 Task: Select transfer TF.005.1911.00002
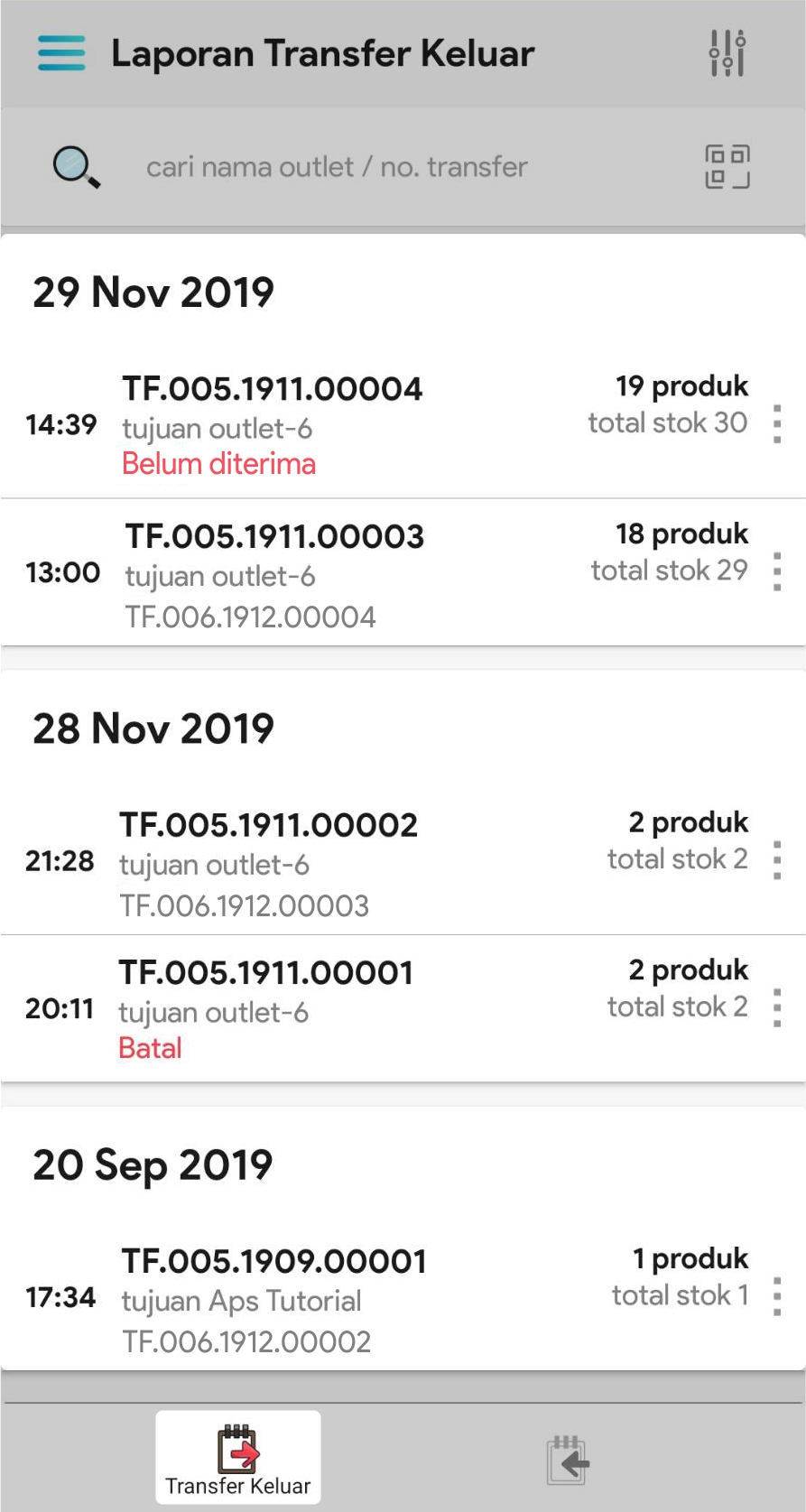[x=269, y=825]
